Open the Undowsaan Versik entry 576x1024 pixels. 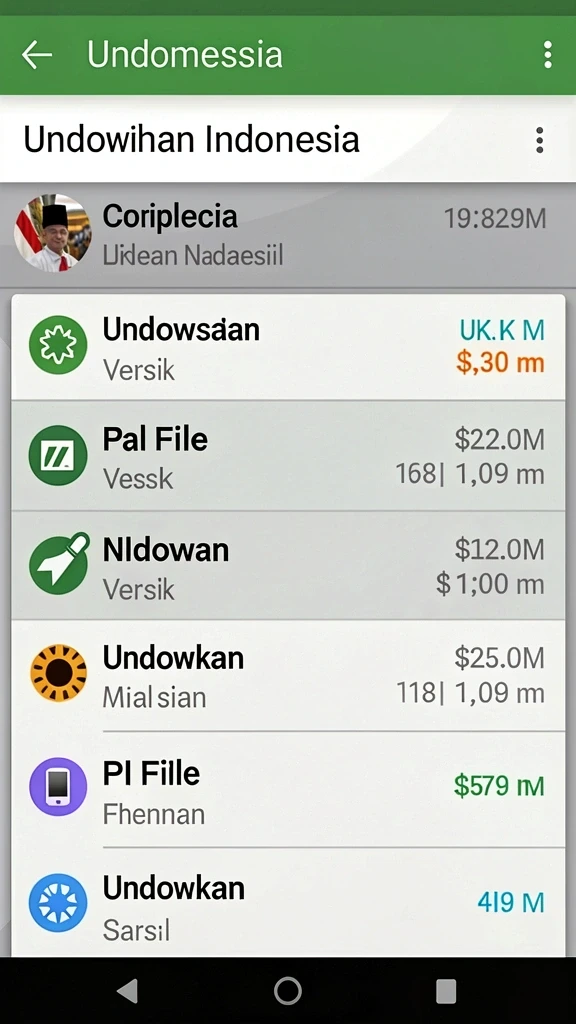click(288, 347)
